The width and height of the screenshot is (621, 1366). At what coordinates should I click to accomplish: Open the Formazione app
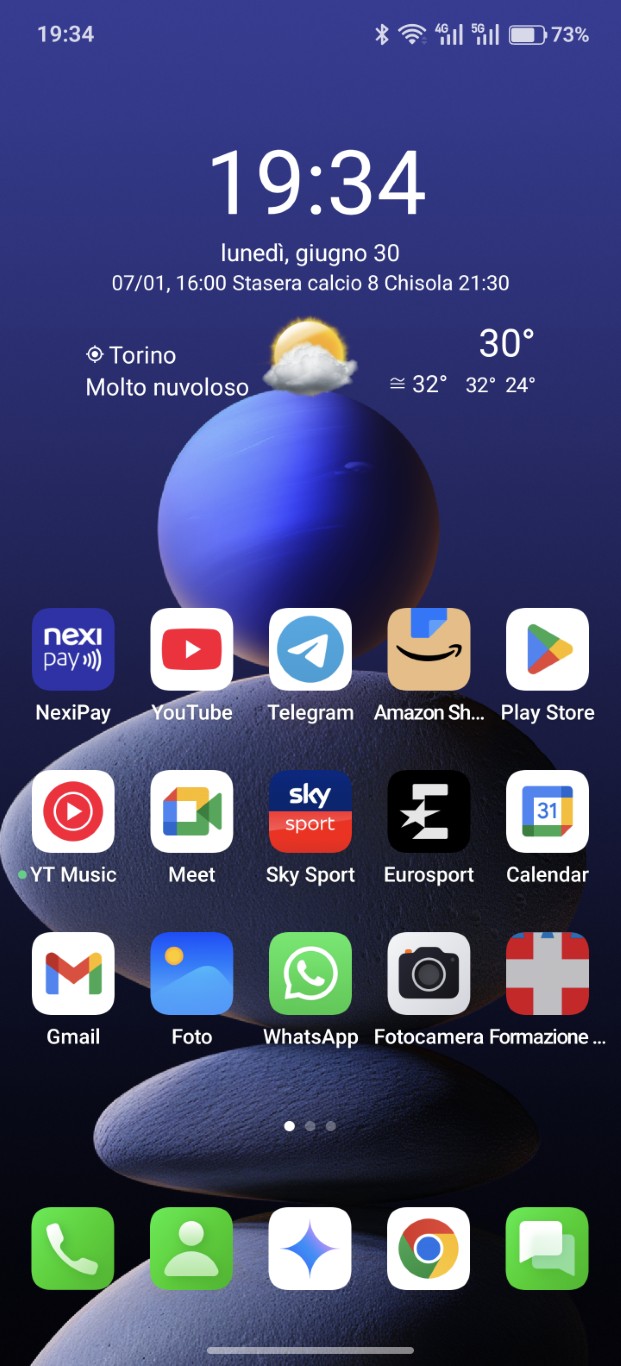pyautogui.click(x=547, y=973)
